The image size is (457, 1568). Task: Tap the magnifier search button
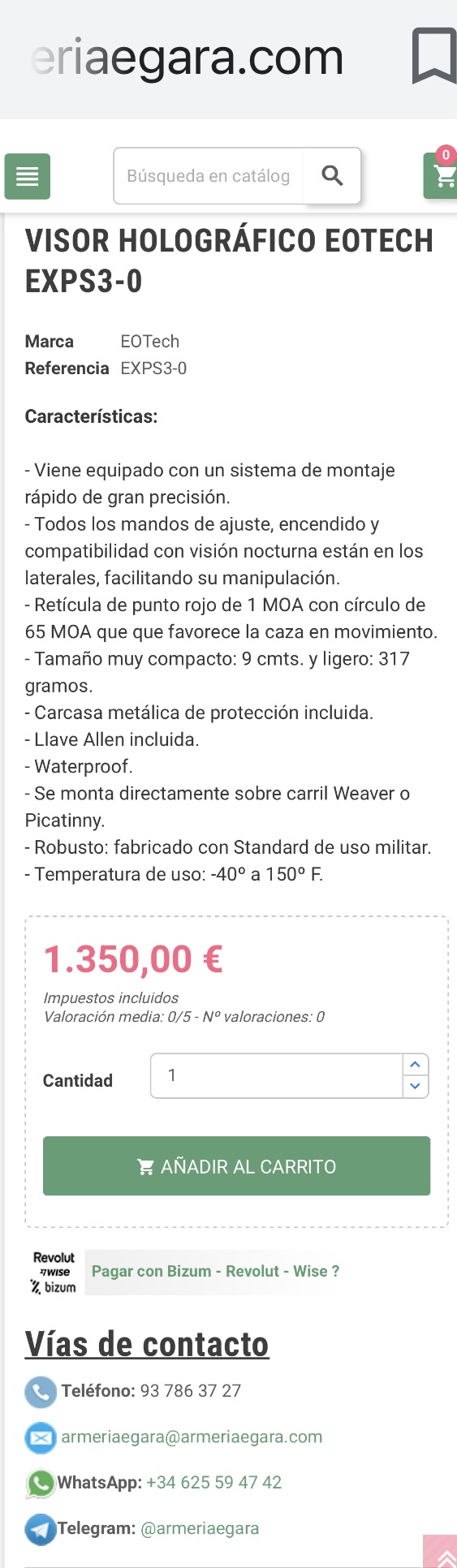[332, 176]
